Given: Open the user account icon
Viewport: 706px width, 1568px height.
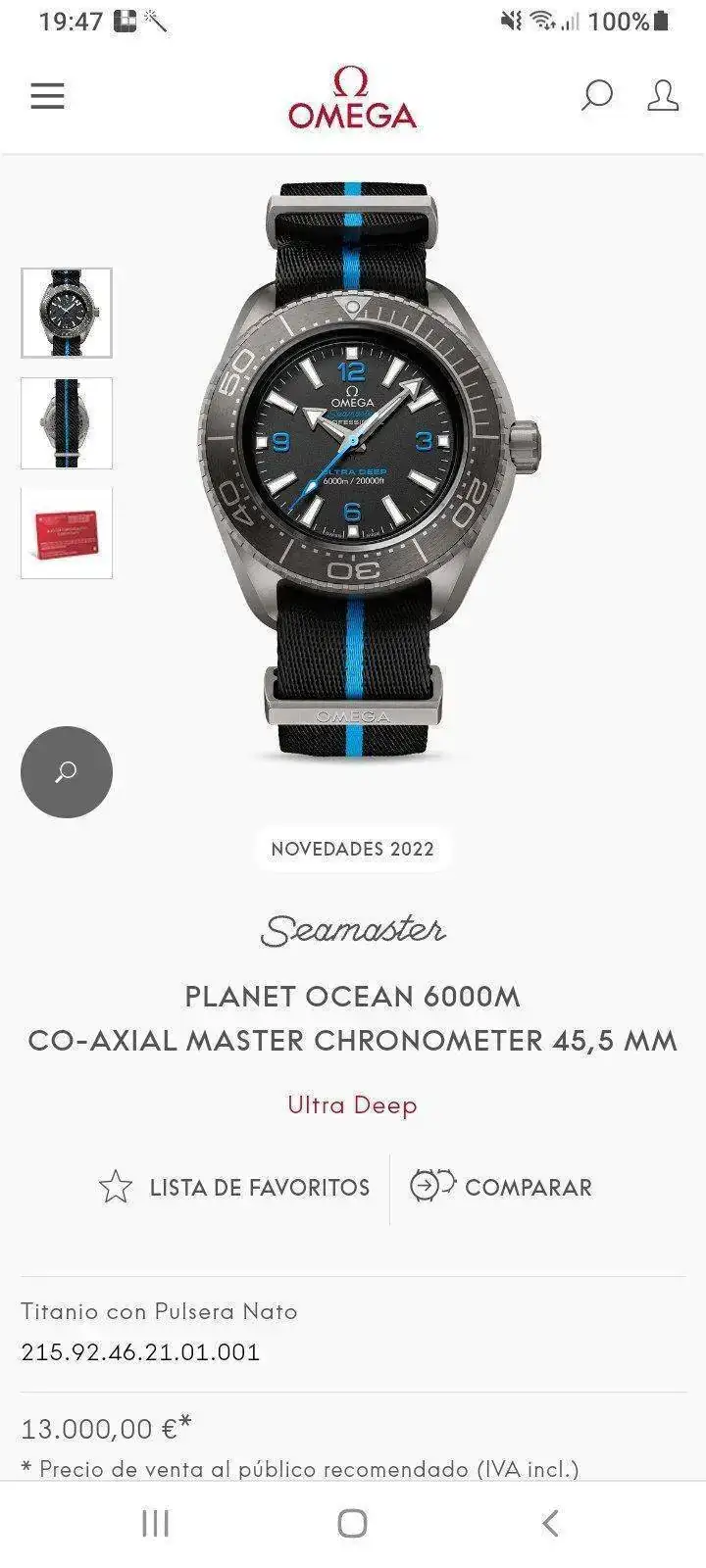Looking at the screenshot, I should point(663,96).
